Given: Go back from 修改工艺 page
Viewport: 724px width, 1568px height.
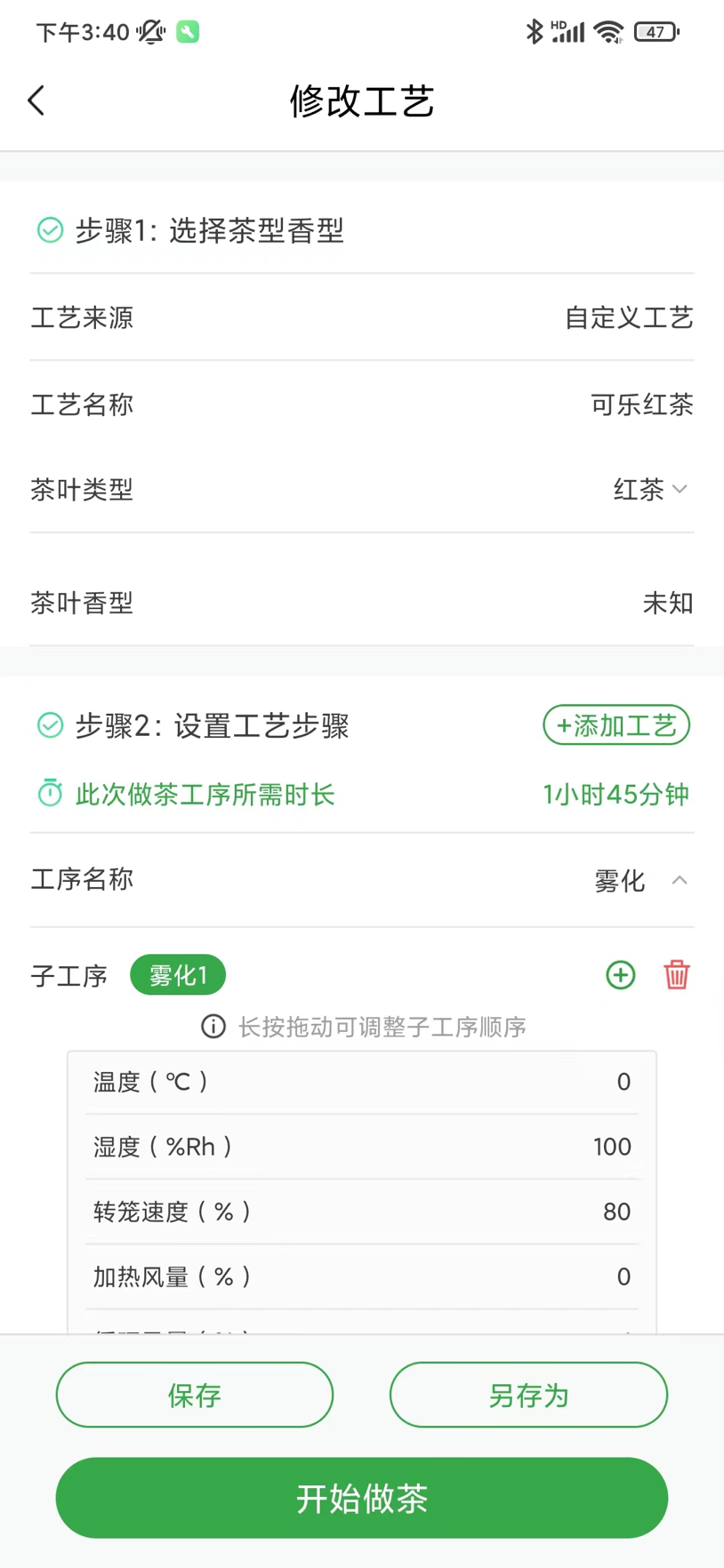Looking at the screenshot, I should tap(36, 100).
